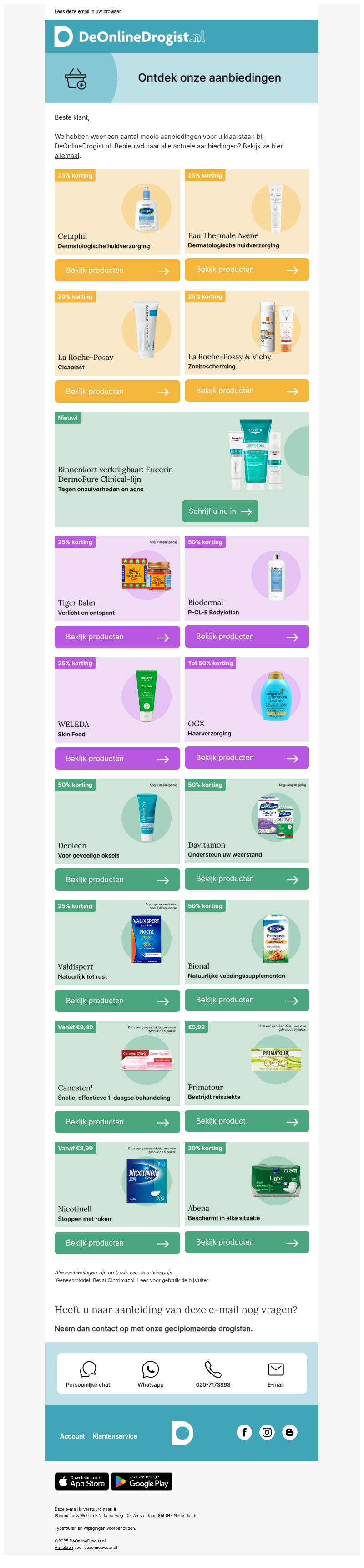The width and height of the screenshot is (364, 1568).
Task: Open the Valdispert offer card
Action: (117, 942)
